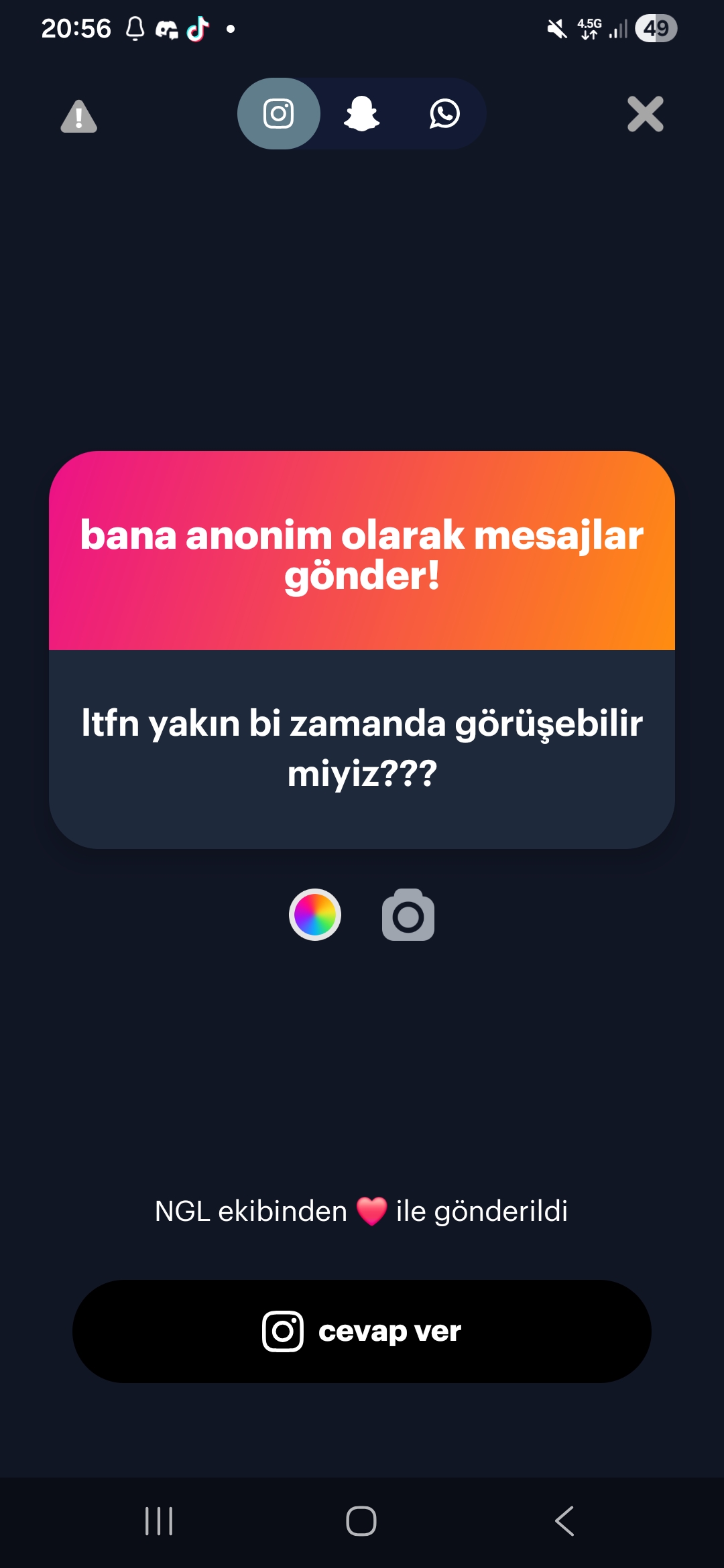Go back using system navigation
This screenshot has height=1568, width=724.
pyautogui.click(x=564, y=1521)
